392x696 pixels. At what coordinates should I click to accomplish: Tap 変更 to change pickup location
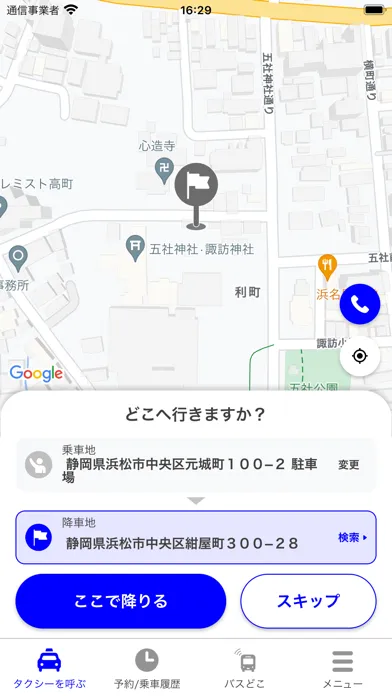pyautogui.click(x=348, y=465)
